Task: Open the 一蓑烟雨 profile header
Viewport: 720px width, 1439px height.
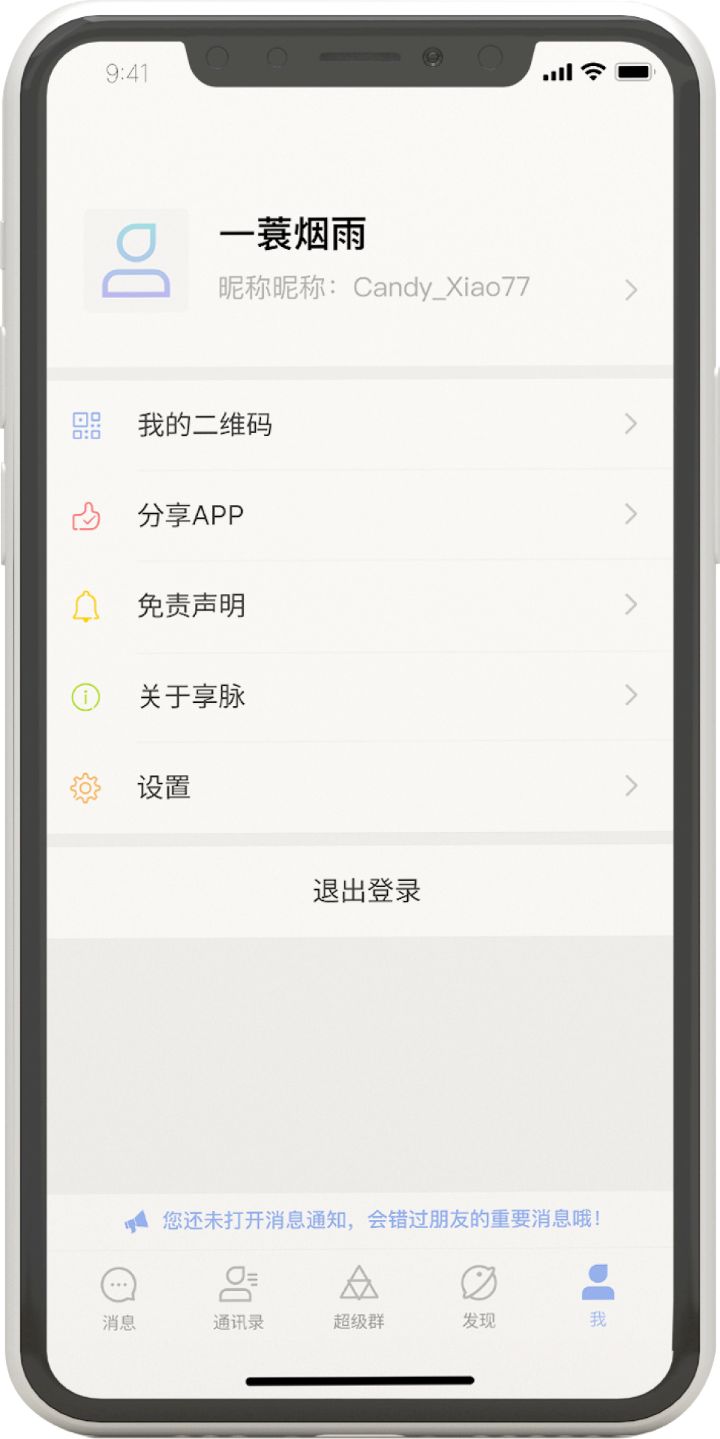Action: (x=360, y=262)
